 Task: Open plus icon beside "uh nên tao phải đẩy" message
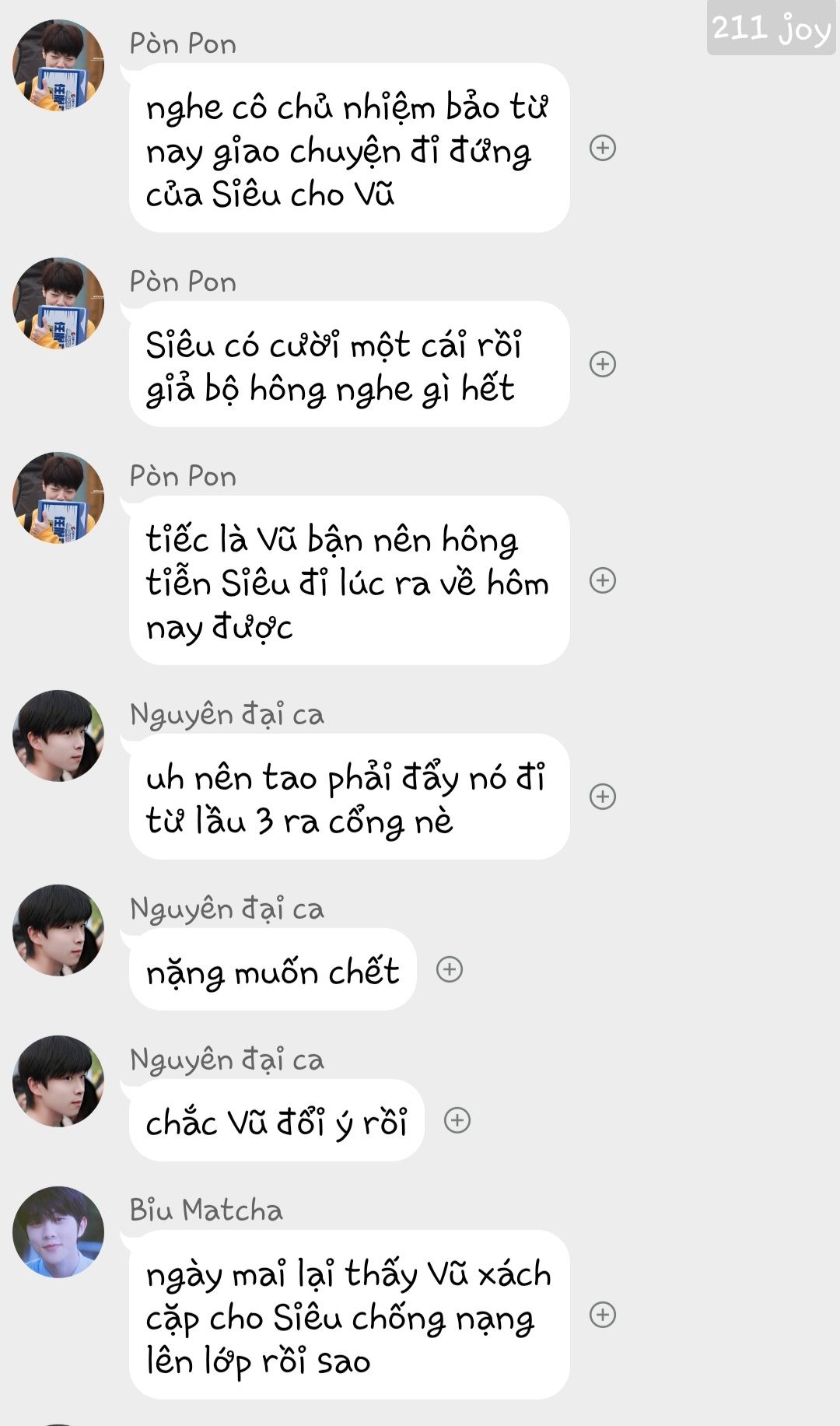(603, 797)
